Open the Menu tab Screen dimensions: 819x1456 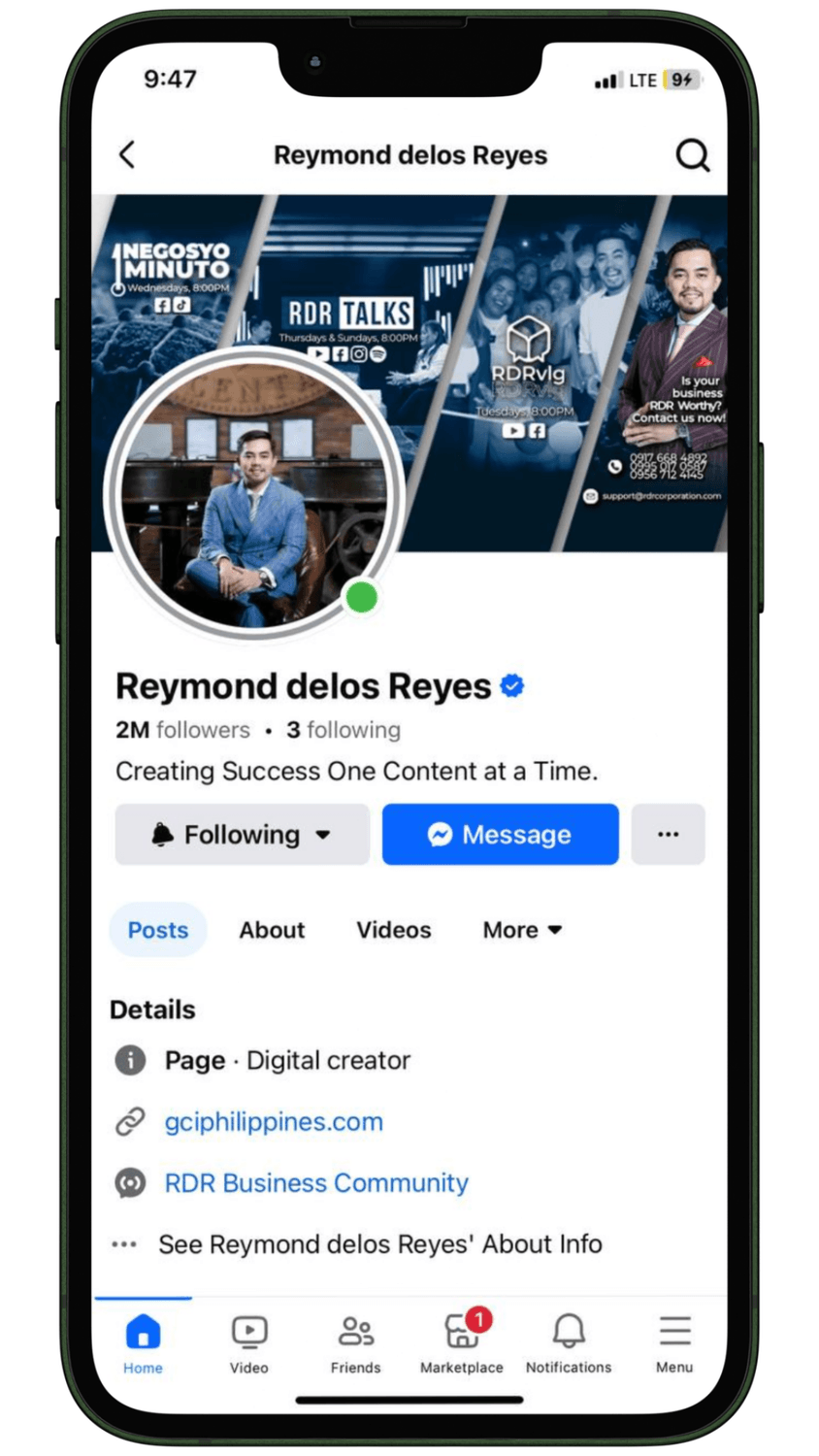pyautogui.click(x=674, y=1343)
